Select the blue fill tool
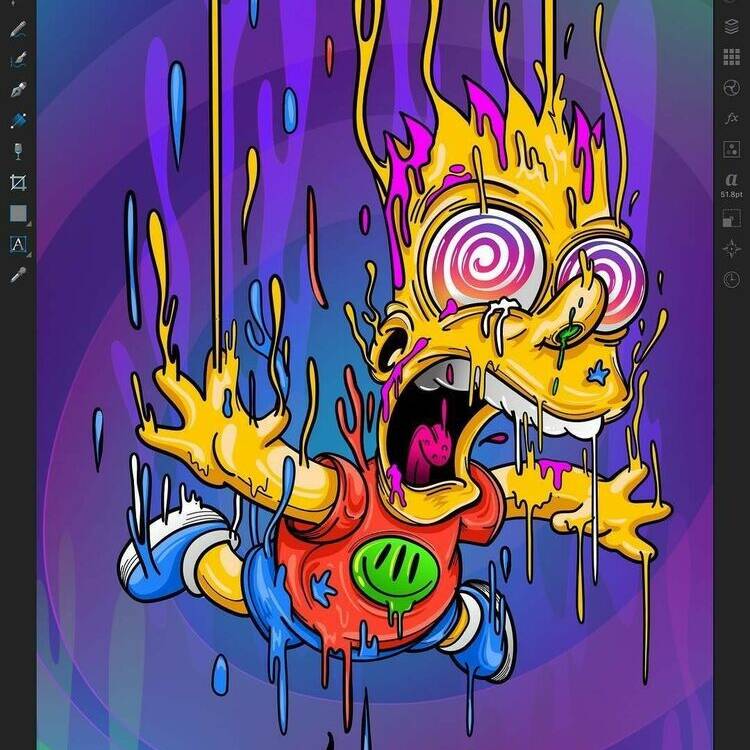This screenshot has width=750, height=750. (x=18, y=120)
